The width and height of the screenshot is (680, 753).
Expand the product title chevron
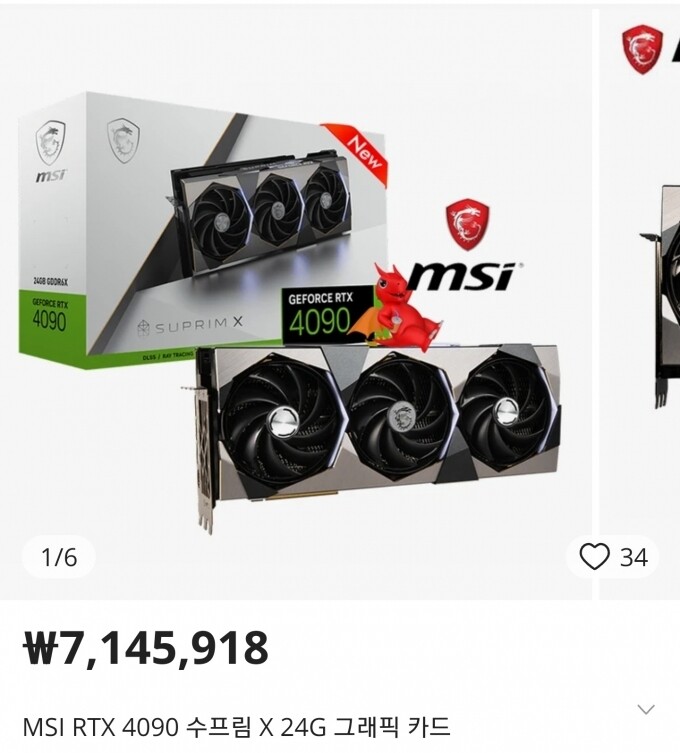pos(646,710)
